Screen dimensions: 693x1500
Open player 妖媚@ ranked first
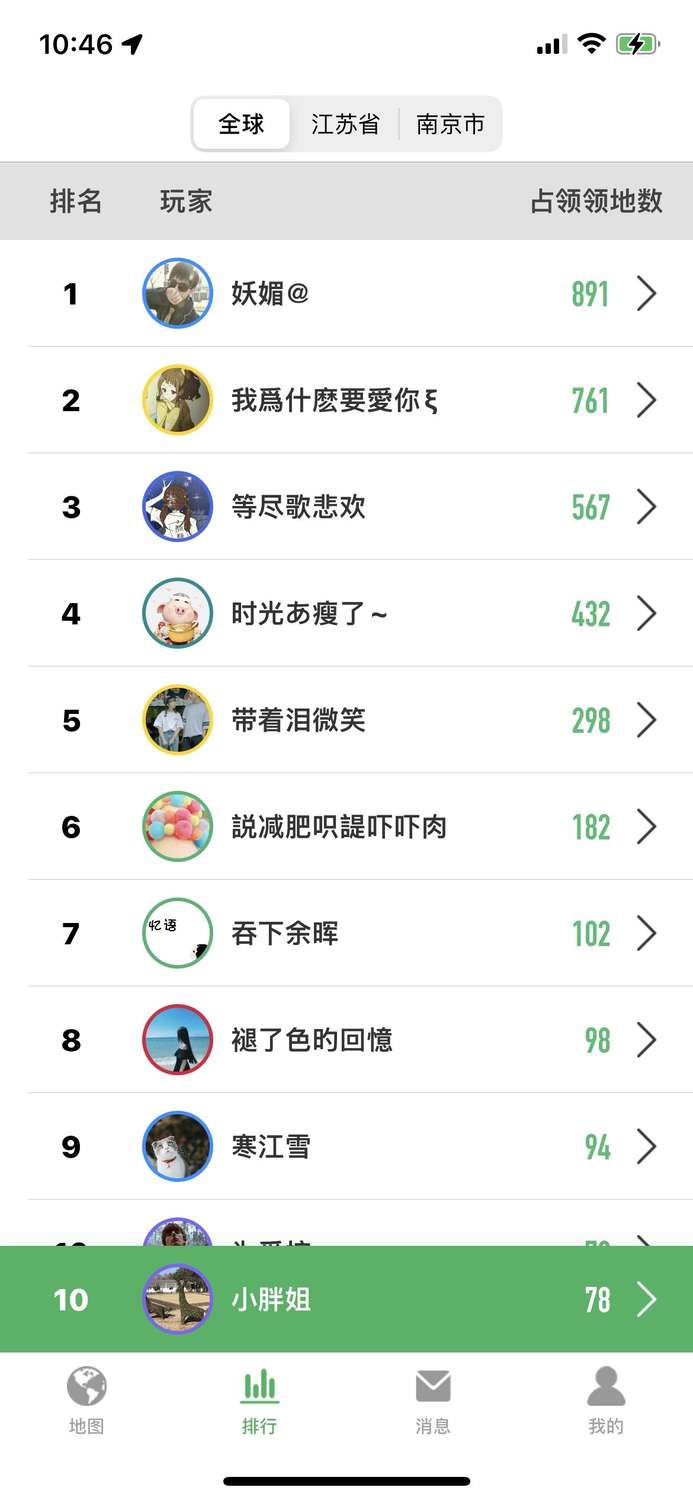[x=360, y=293]
